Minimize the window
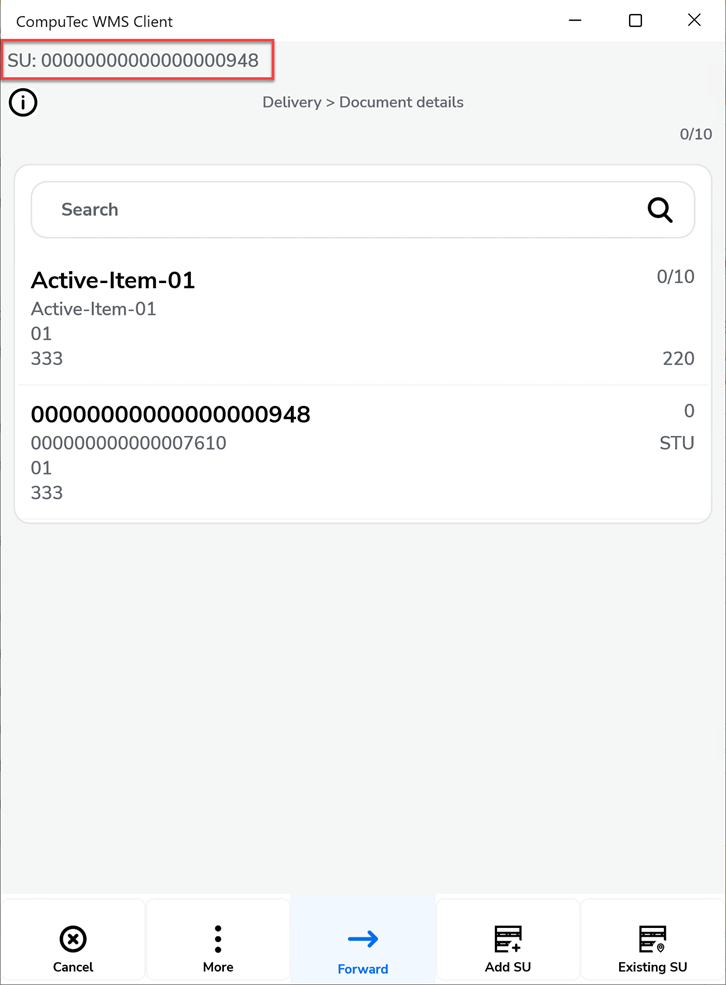The width and height of the screenshot is (726, 985). click(575, 20)
